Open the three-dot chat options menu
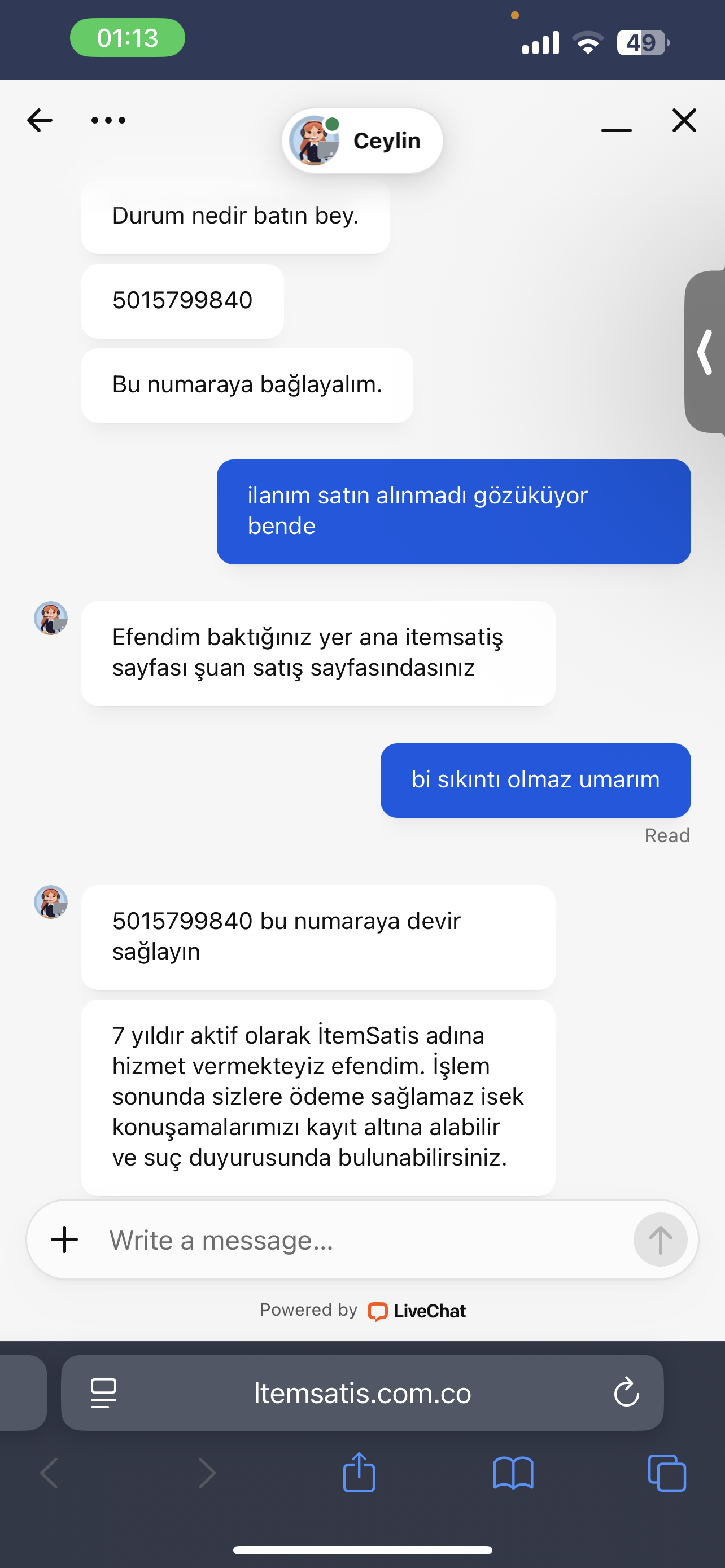Image resolution: width=725 pixels, height=1568 pixels. [108, 121]
